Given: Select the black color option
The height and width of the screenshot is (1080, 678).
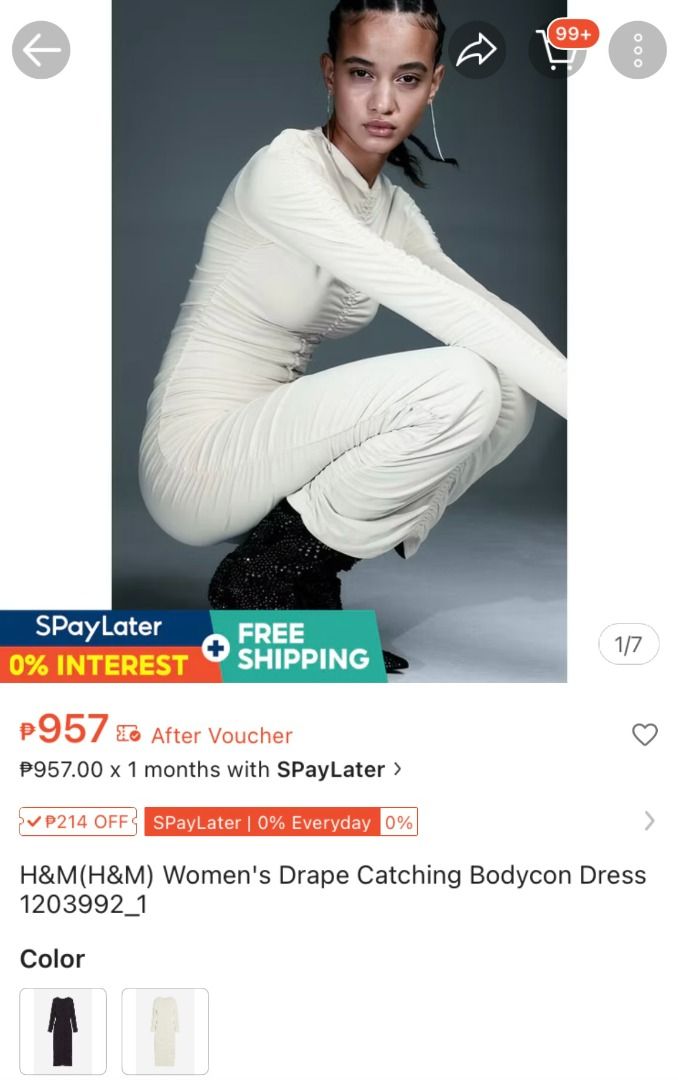Looking at the screenshot, I should [x=63, y=1031].
